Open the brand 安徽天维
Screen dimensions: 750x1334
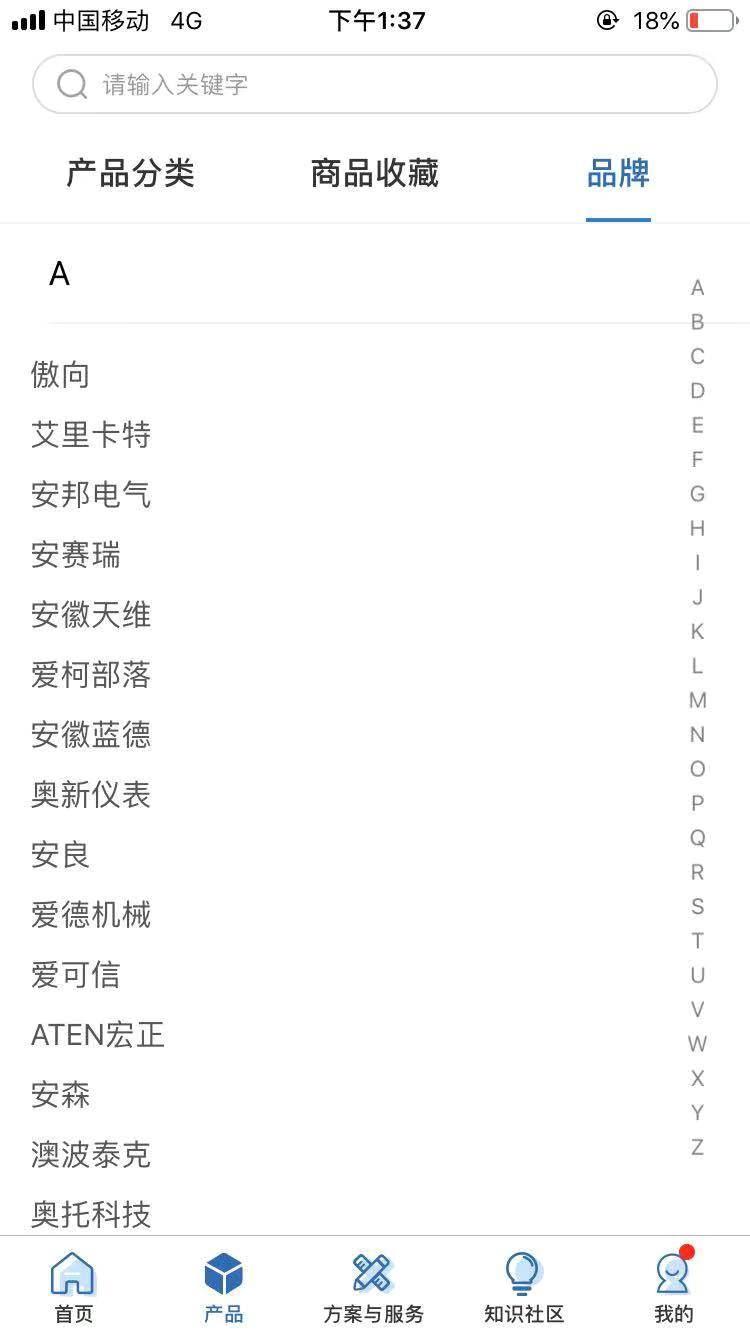(91, 615)
